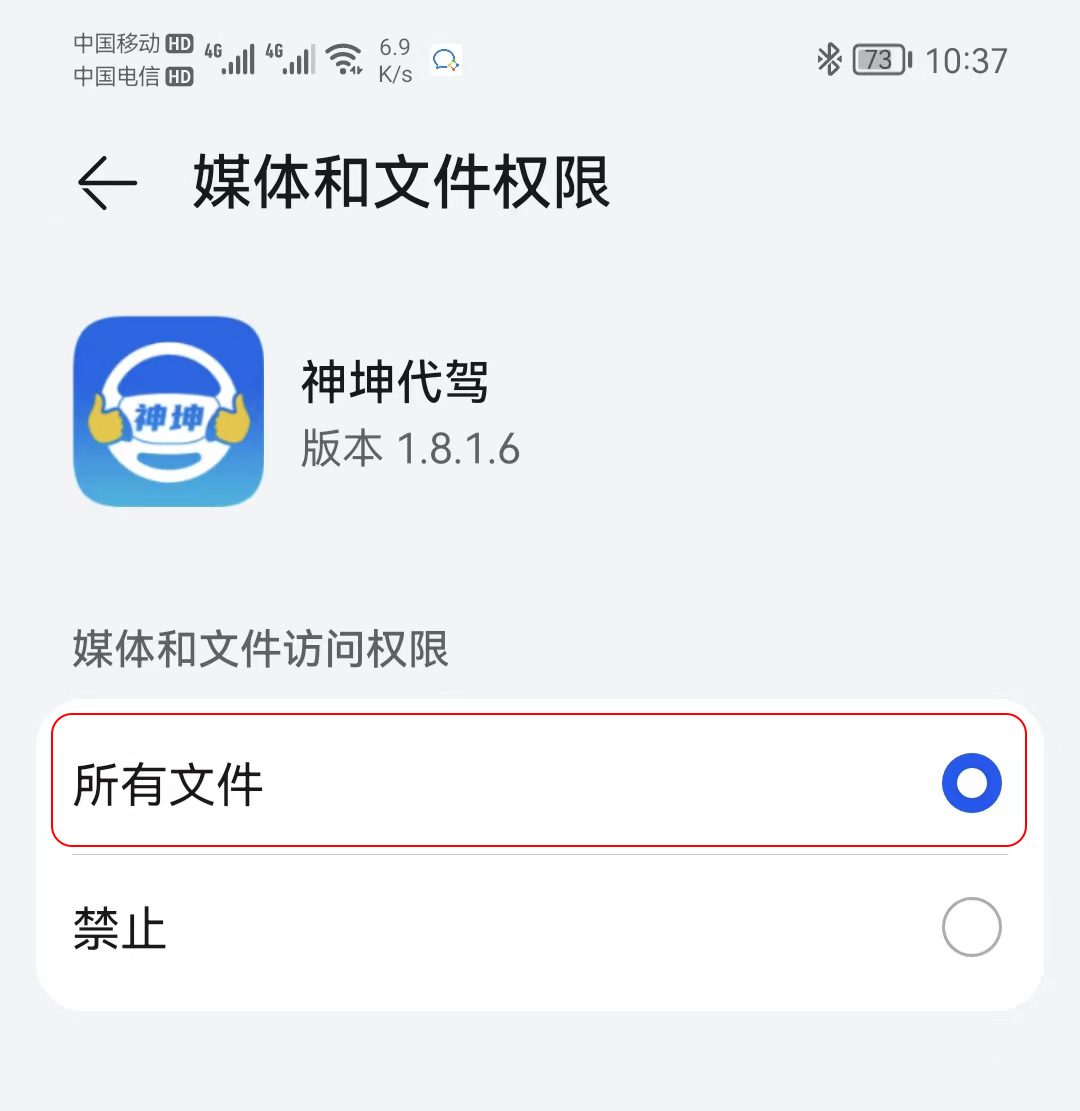Image resolution: width=1080 pixels, height=1111 pixels.
Task: Select the 所有文件 access option
Action: click(538, 782)
